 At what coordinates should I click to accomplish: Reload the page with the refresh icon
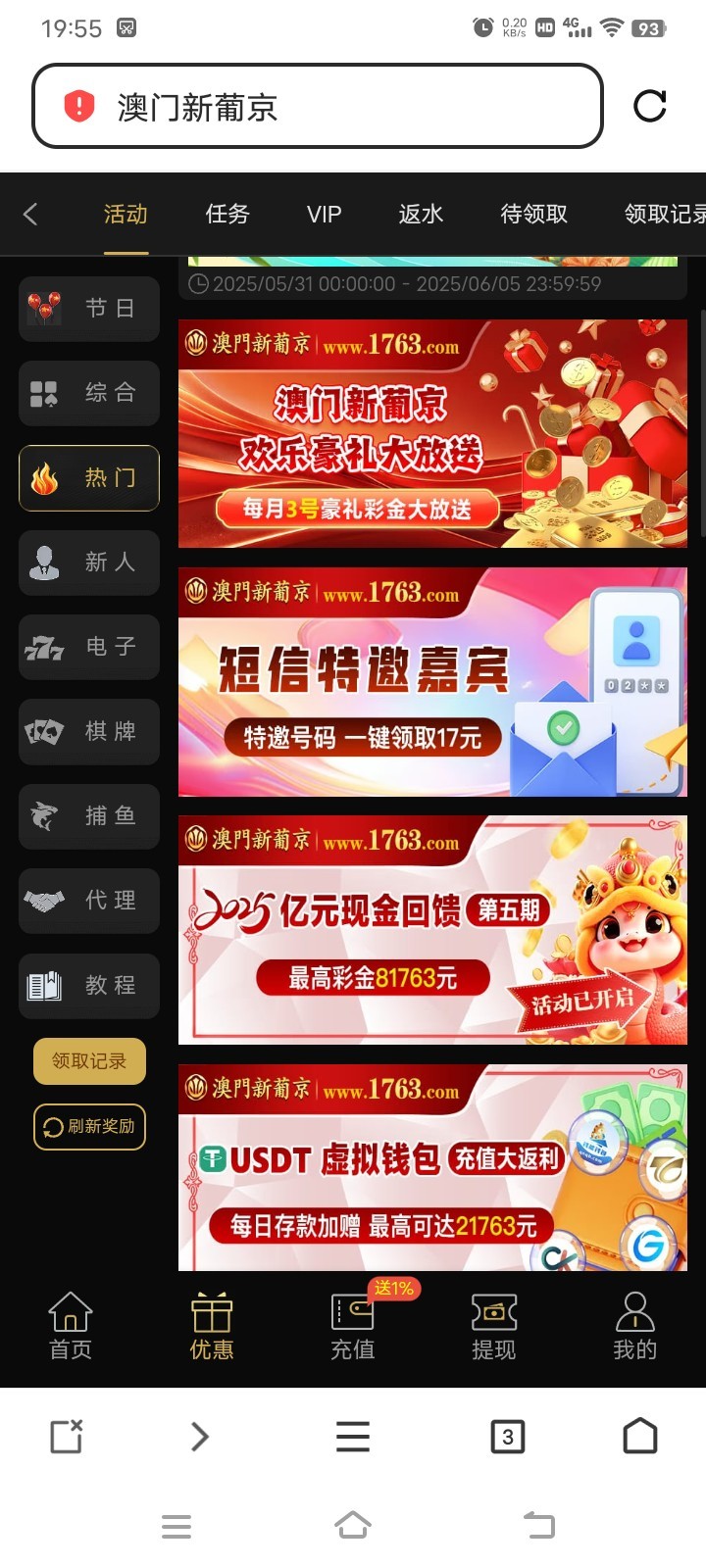(x=649, y=106)
